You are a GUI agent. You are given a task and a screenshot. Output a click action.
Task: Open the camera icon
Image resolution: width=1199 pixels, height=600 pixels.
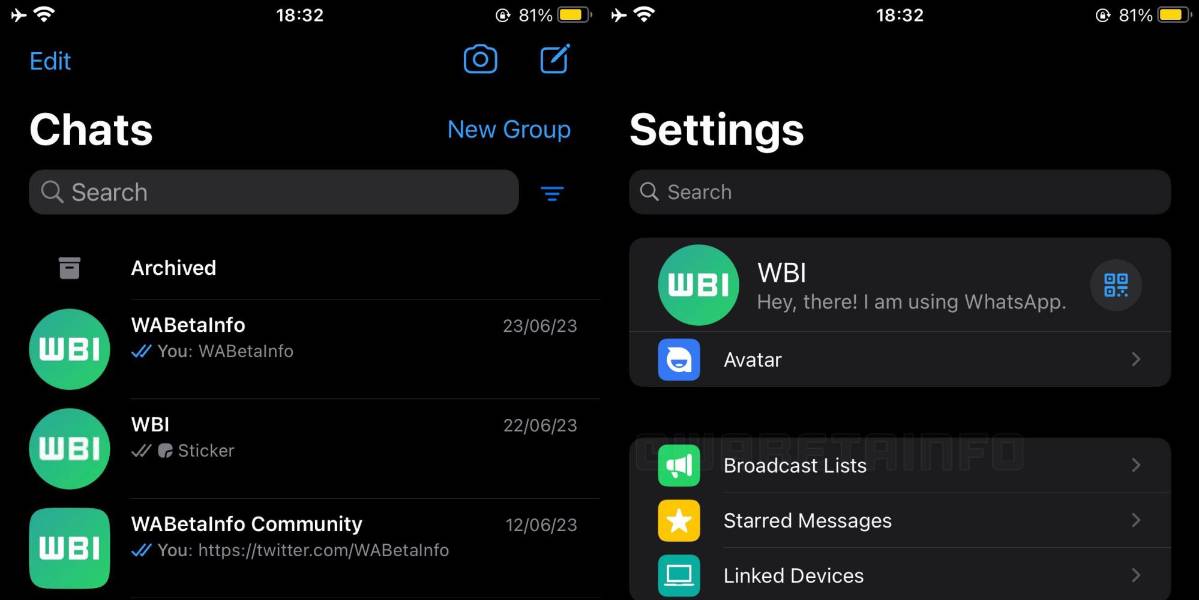(x=480, y=60)
